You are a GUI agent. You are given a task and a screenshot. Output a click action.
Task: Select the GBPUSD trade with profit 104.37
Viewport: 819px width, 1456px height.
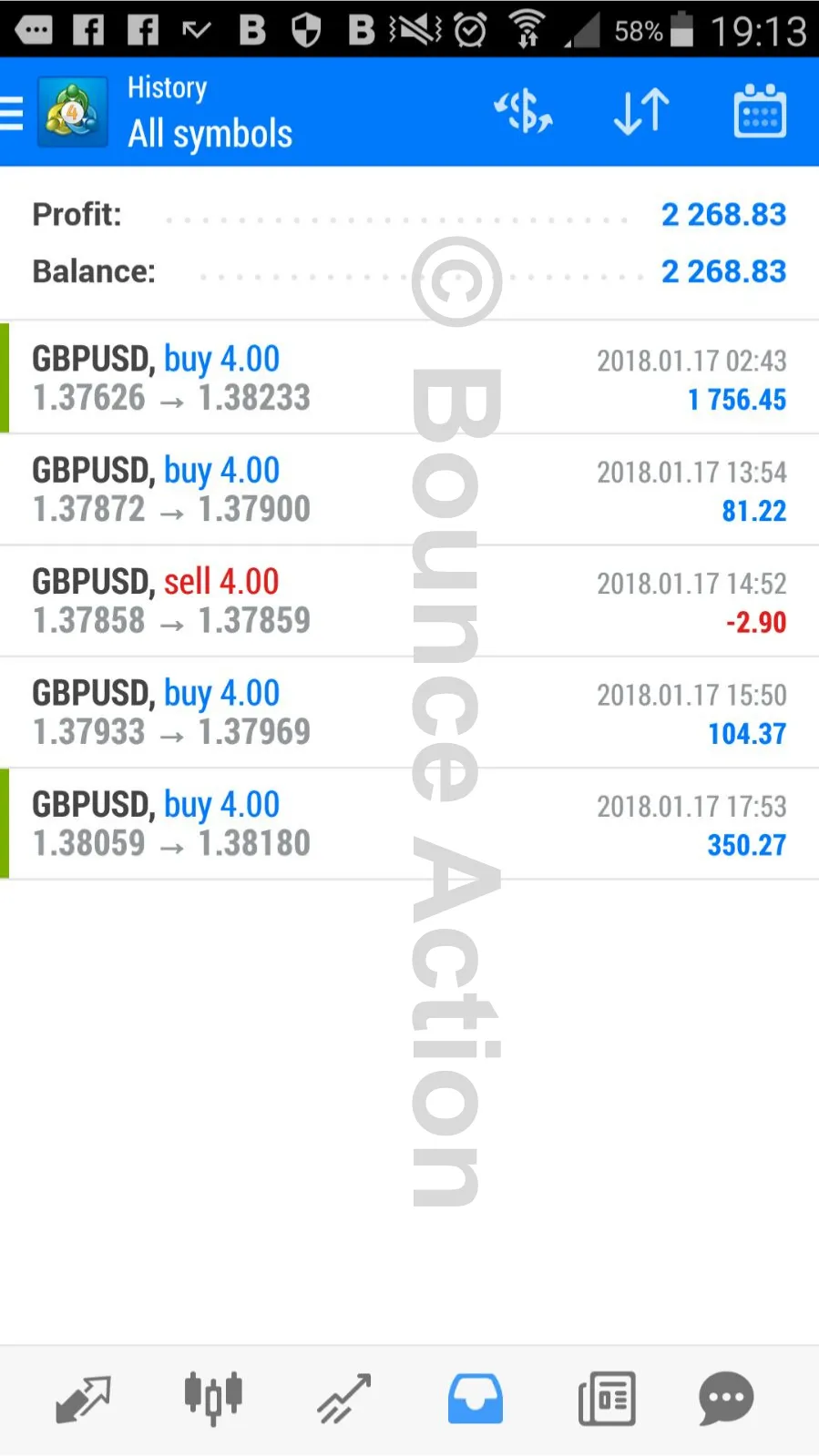(409, 712)
